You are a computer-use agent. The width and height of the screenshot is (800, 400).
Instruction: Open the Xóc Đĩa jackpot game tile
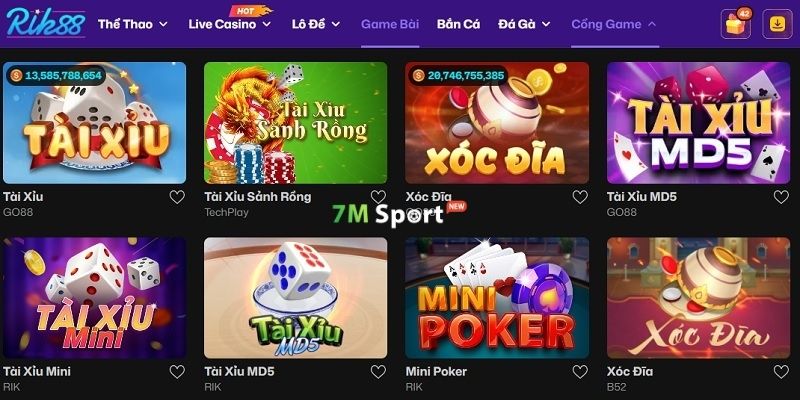[497, 123]
